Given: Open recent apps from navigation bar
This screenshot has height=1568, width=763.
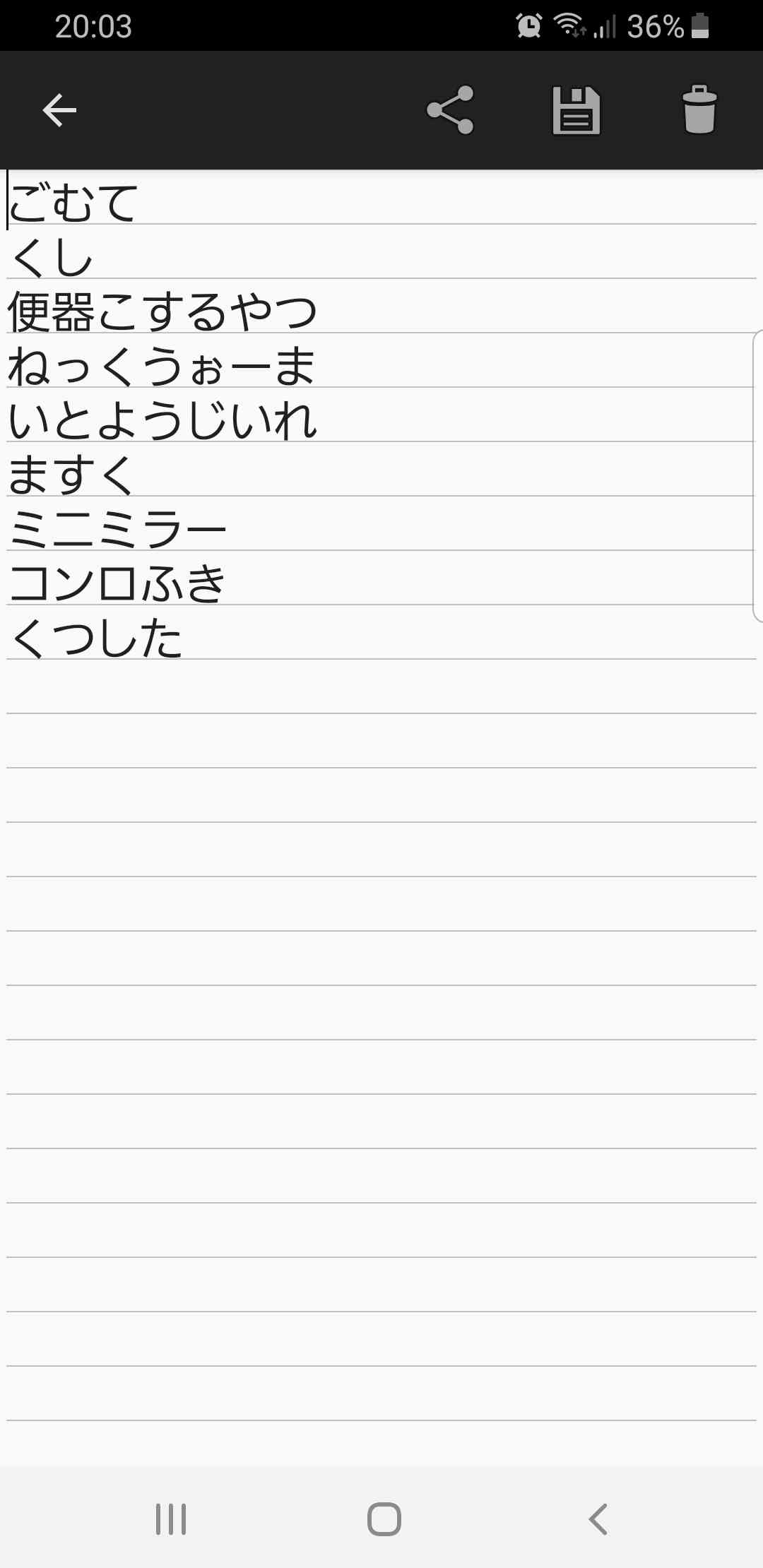Looking at the screenshot, I should tap(171, 1519).
